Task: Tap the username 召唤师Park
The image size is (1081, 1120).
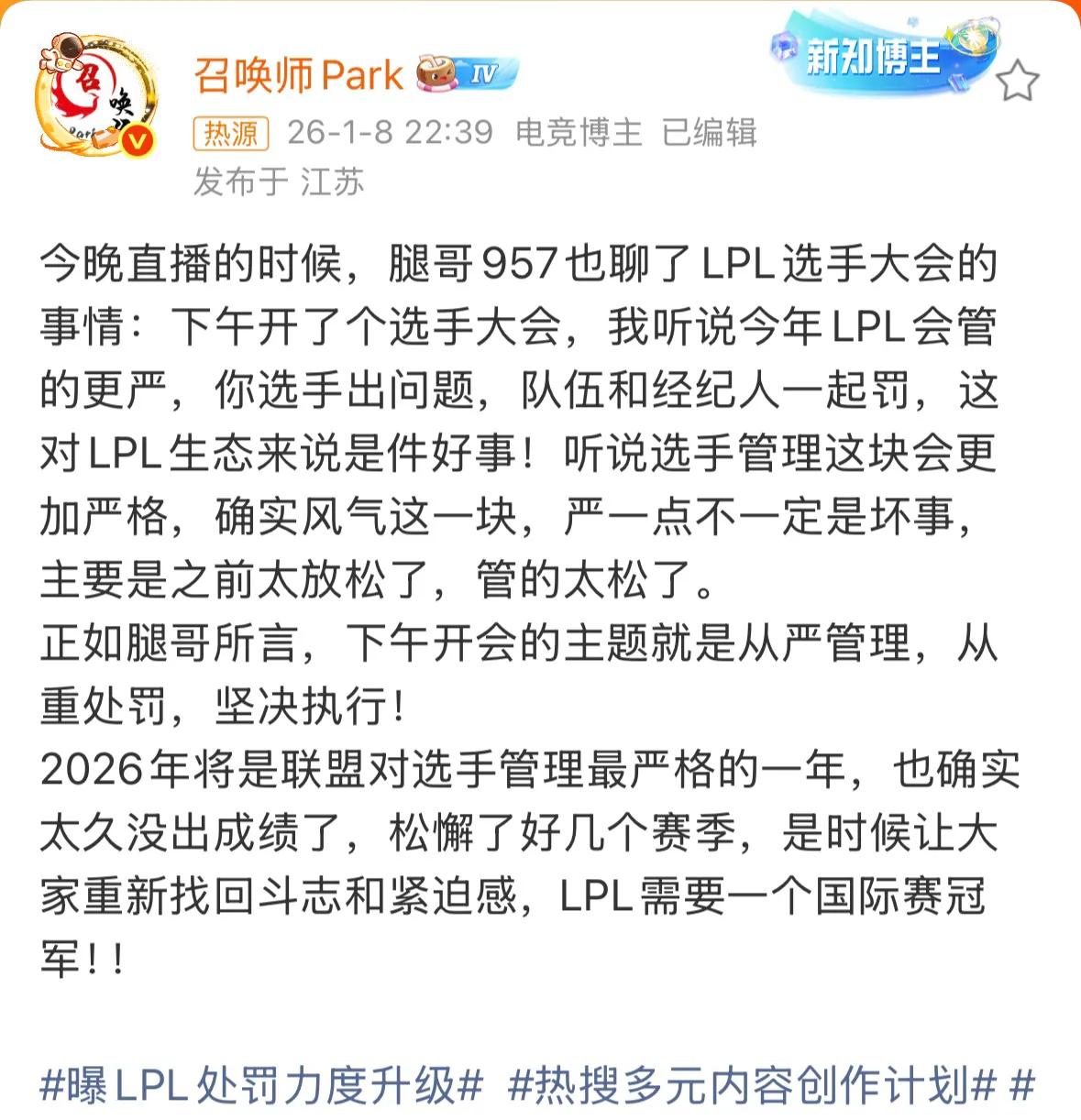Action: coord(299,75)
